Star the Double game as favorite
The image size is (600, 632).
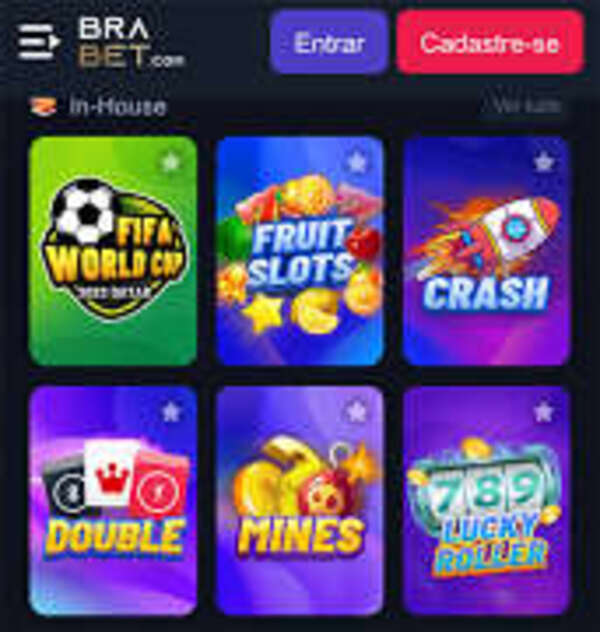pos(171,411)
